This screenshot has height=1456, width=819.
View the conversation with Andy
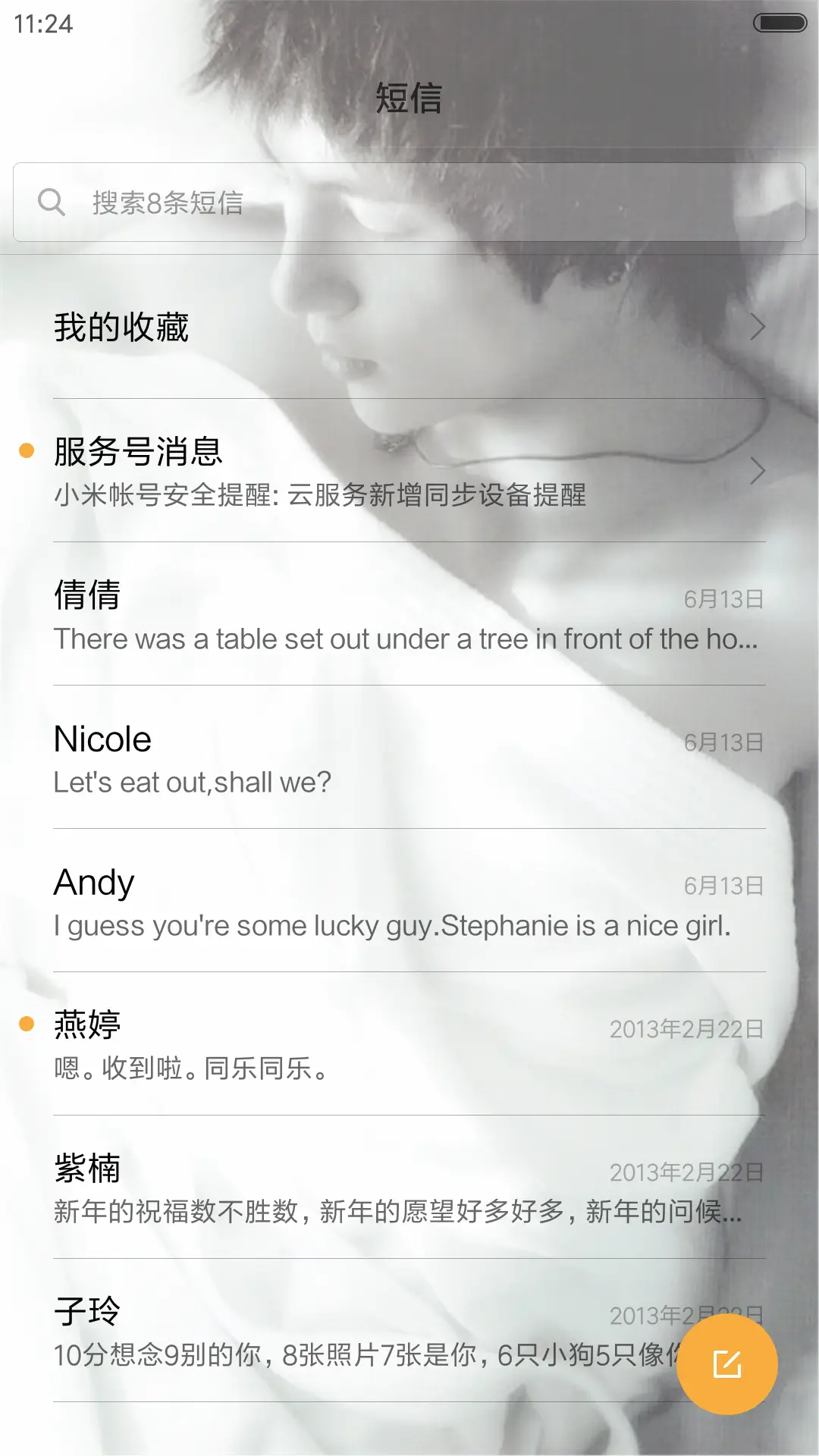pyautogui.click(x=409, y=901)
